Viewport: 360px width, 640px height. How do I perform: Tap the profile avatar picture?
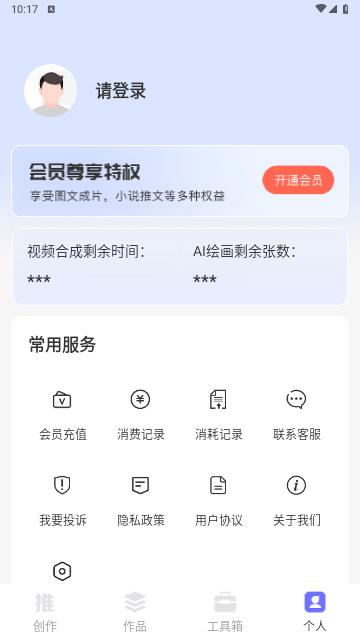point(51,91)
